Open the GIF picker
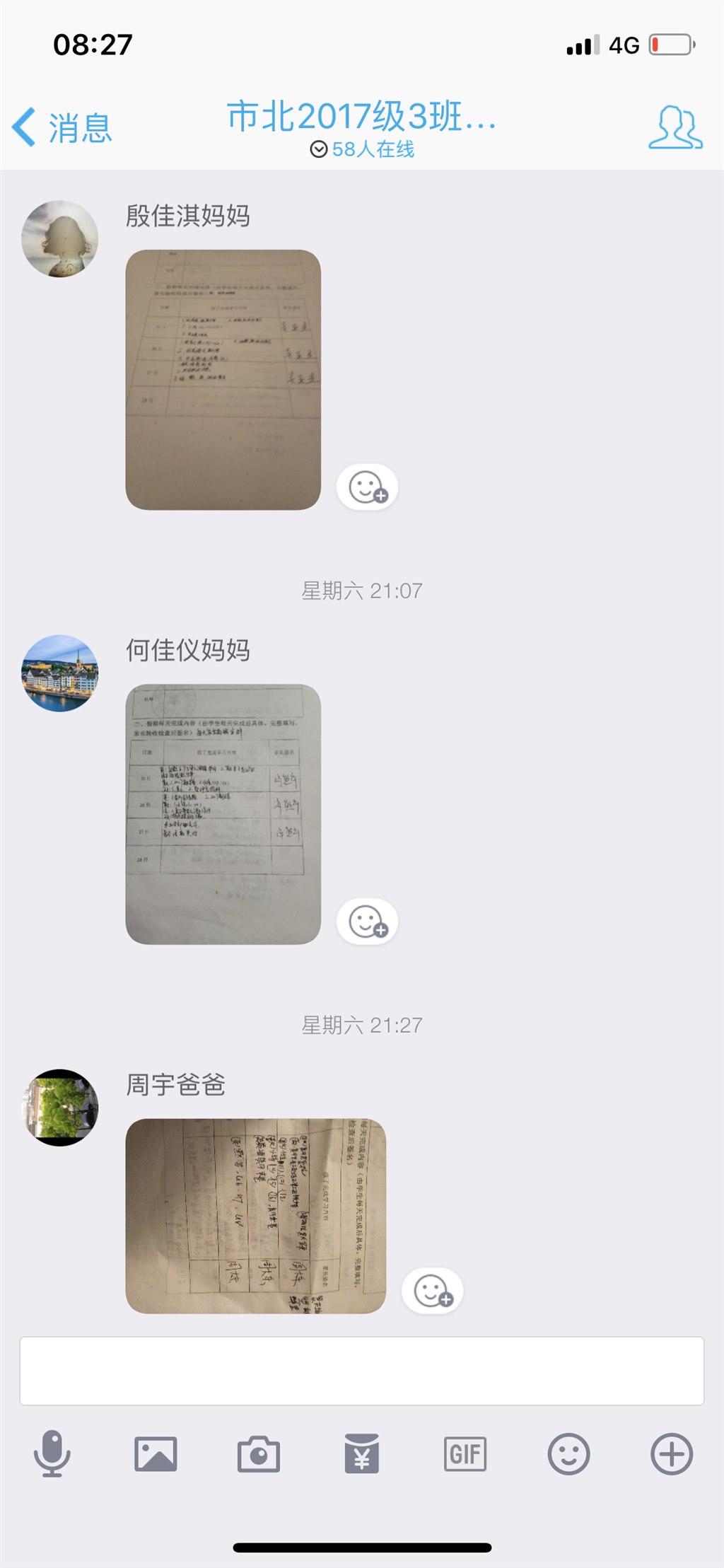724x1568 pixels. tap(465, 1453)
